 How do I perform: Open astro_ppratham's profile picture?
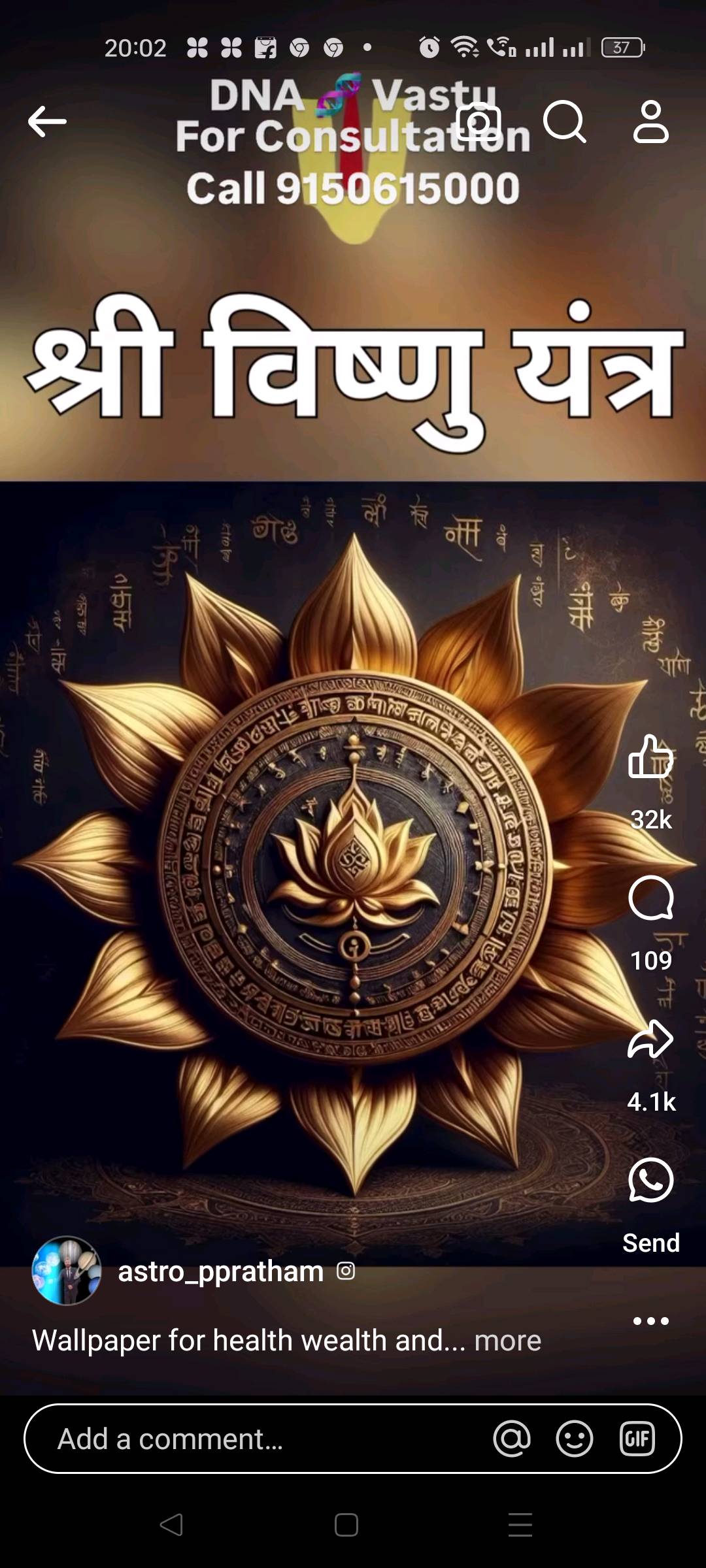click(x=67, y=1271)
